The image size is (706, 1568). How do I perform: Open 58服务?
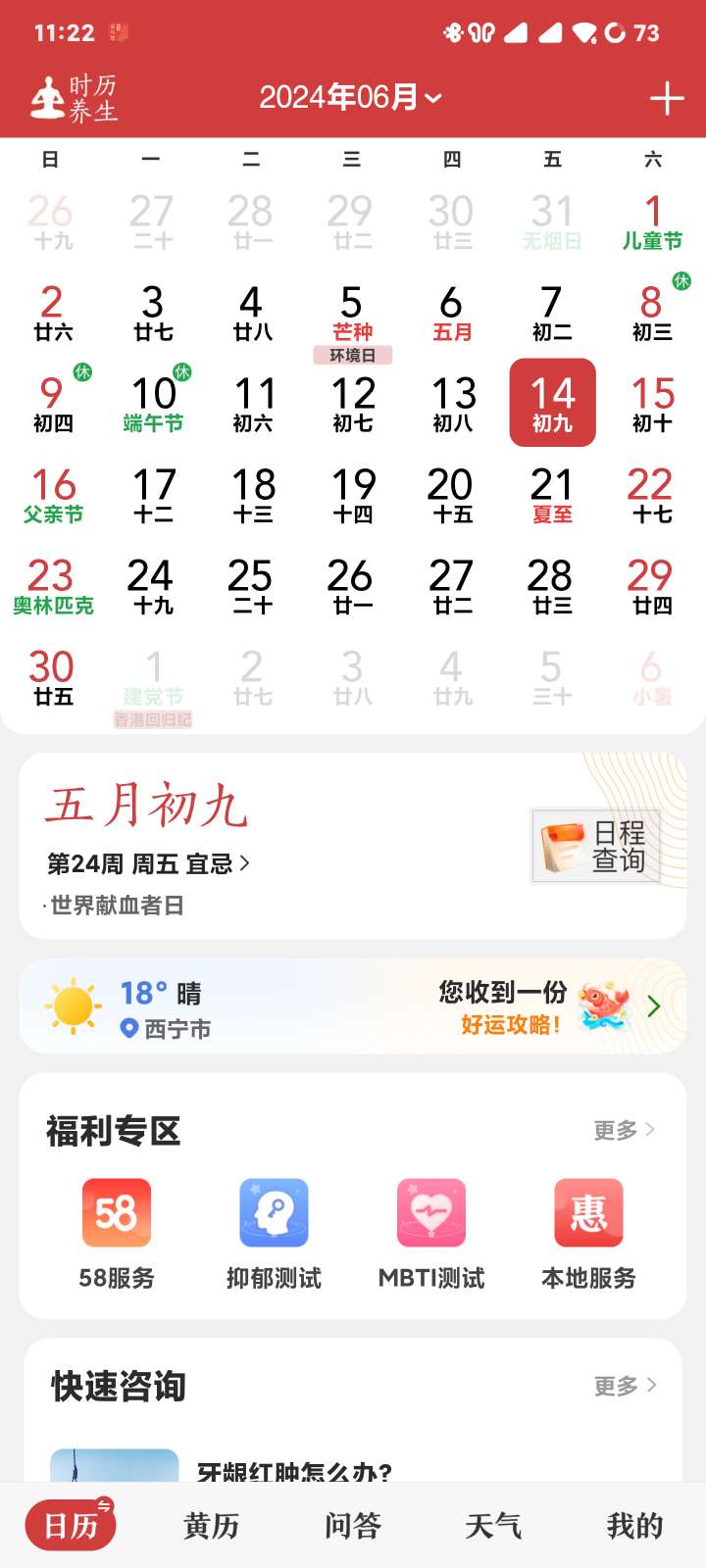click(x=117, y=1232)
